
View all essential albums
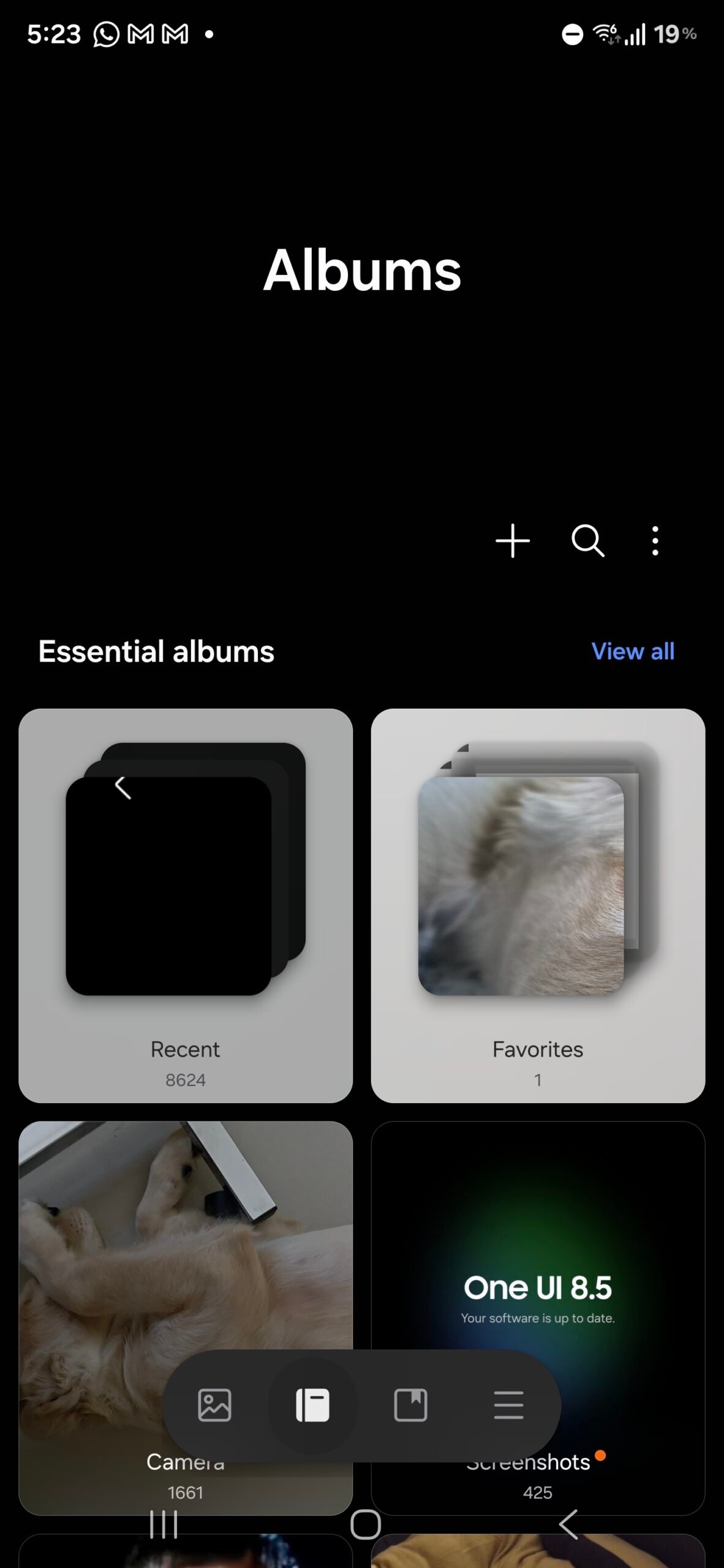pos(633,651)
